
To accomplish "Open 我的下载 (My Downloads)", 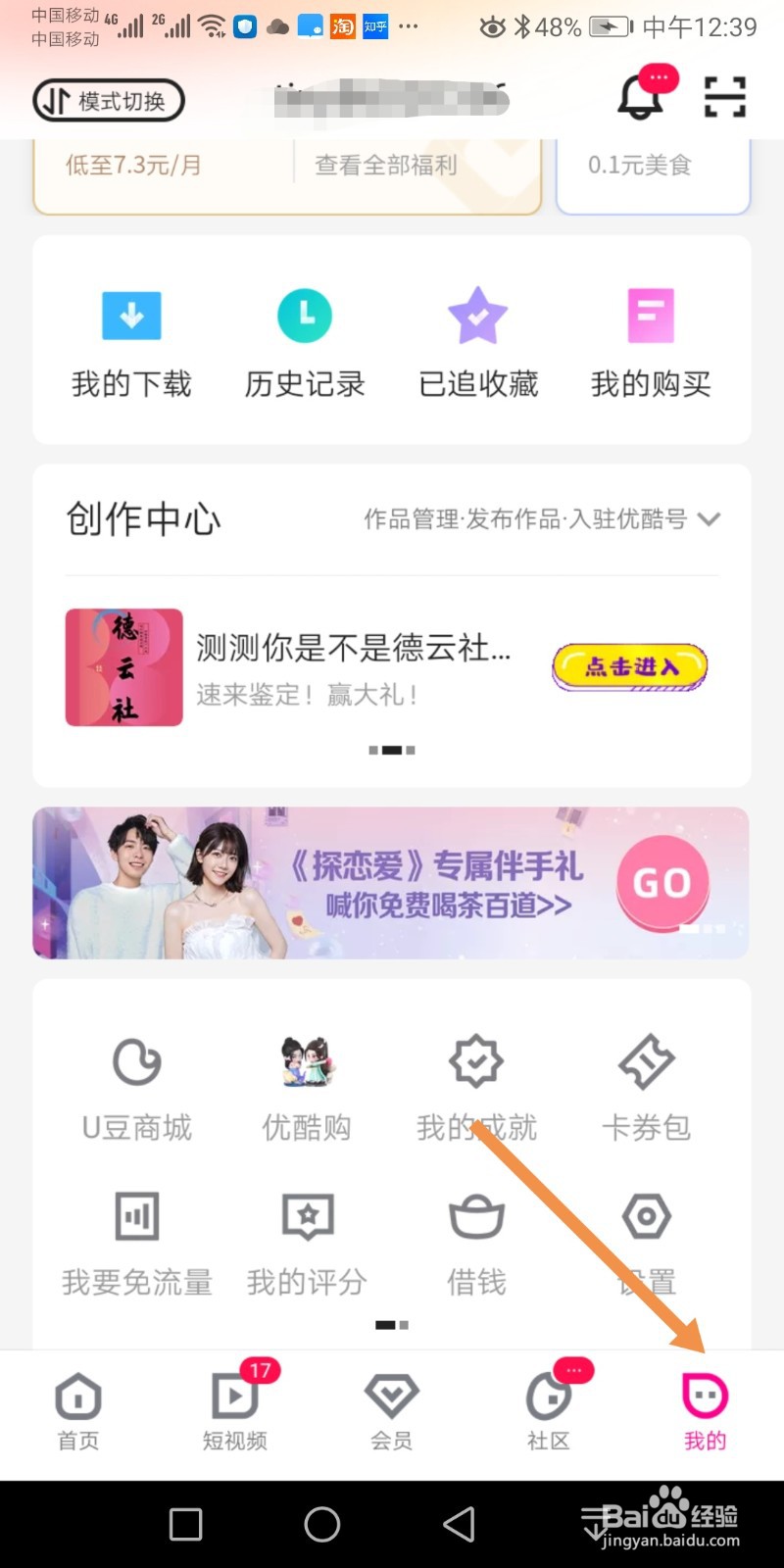I will (x=130, y=341).
